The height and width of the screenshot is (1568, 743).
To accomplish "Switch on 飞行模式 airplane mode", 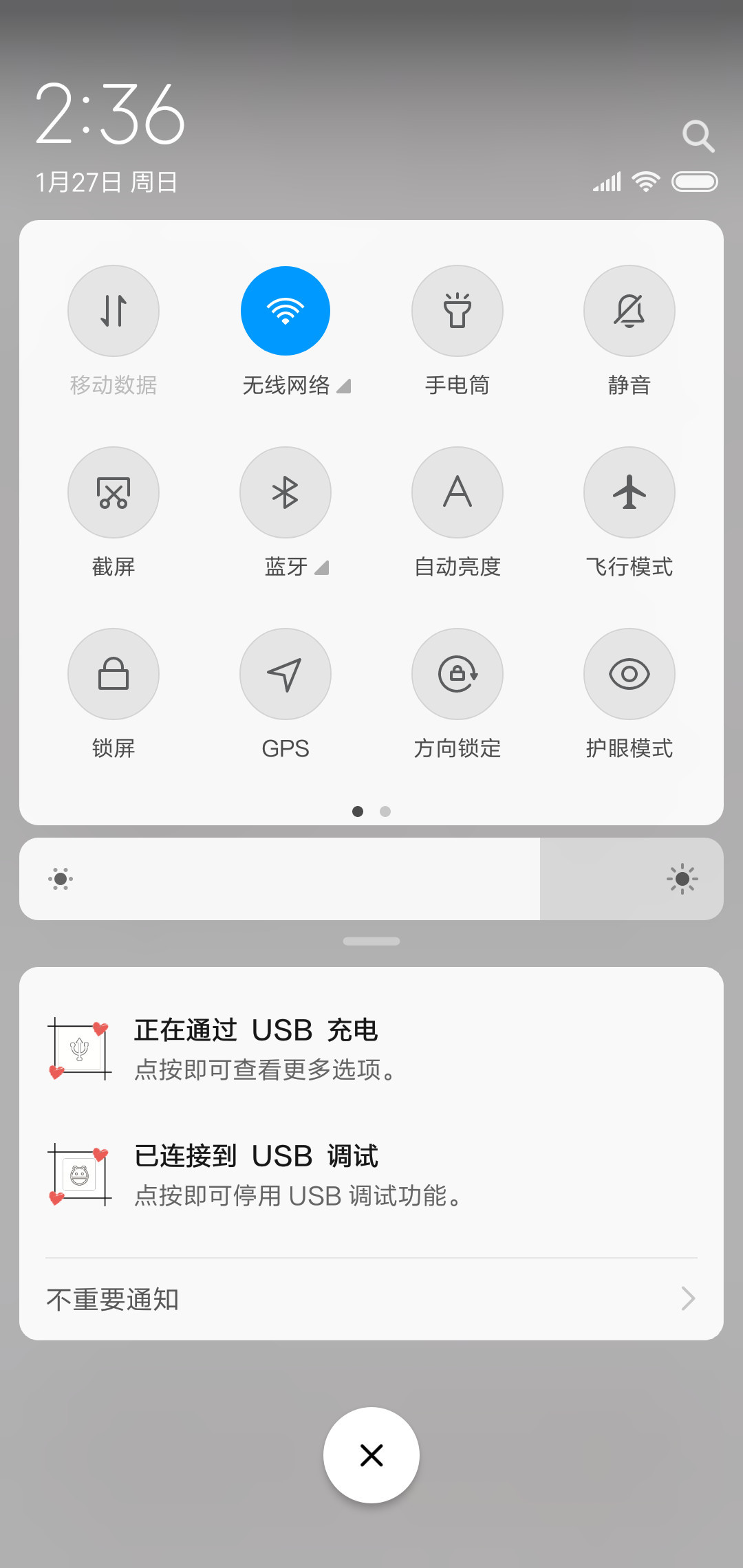I will tap(629, 492).
